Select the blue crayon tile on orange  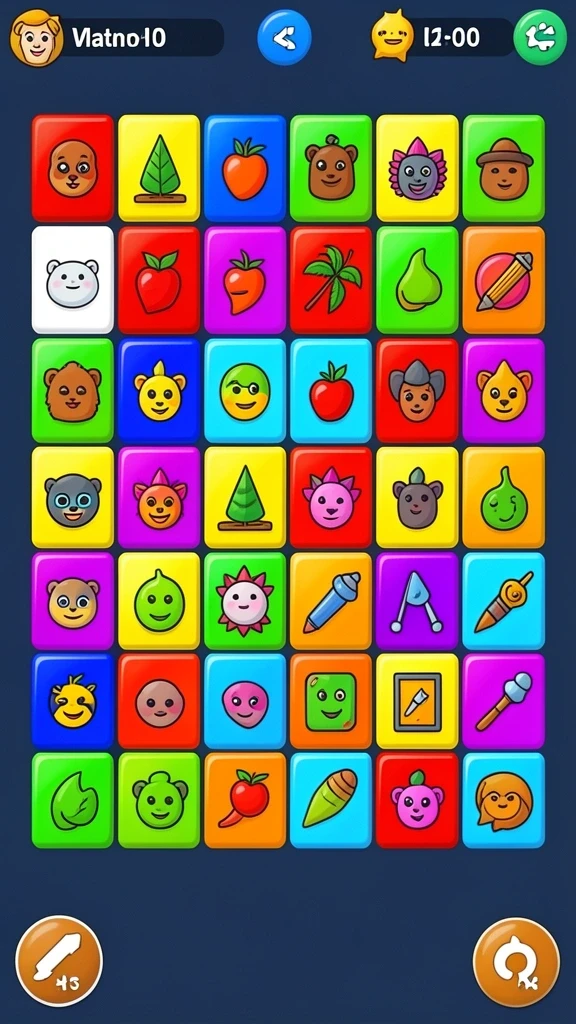coord(331,601)
